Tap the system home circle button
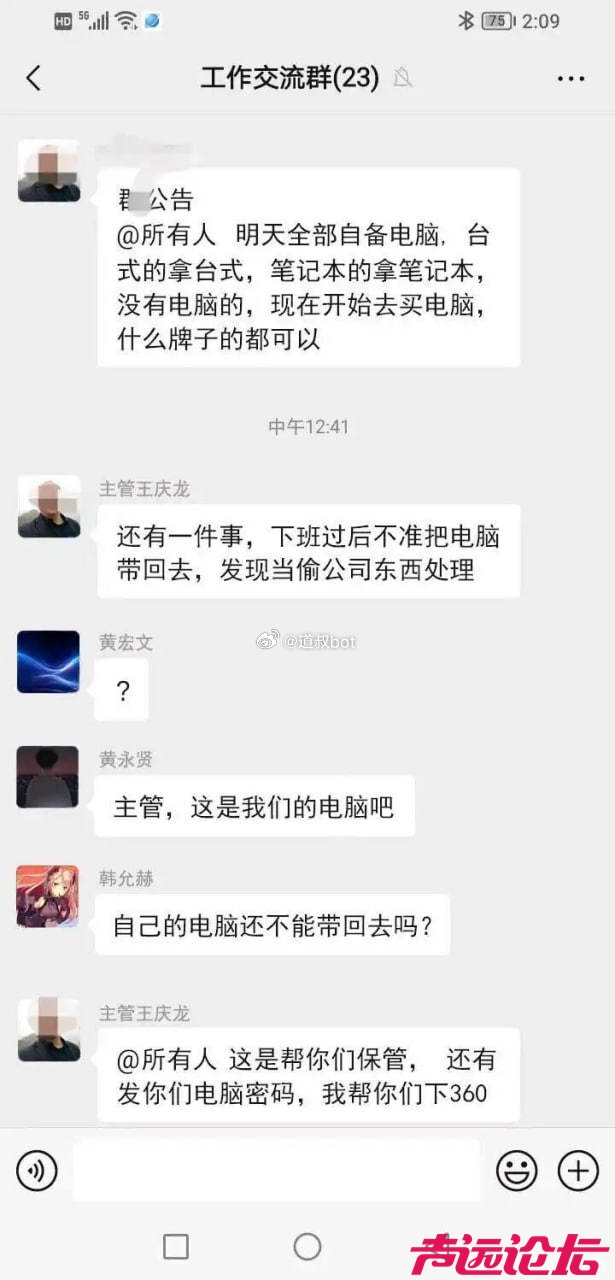This screenshot has width=615, height=1280. coord(307,1246)
